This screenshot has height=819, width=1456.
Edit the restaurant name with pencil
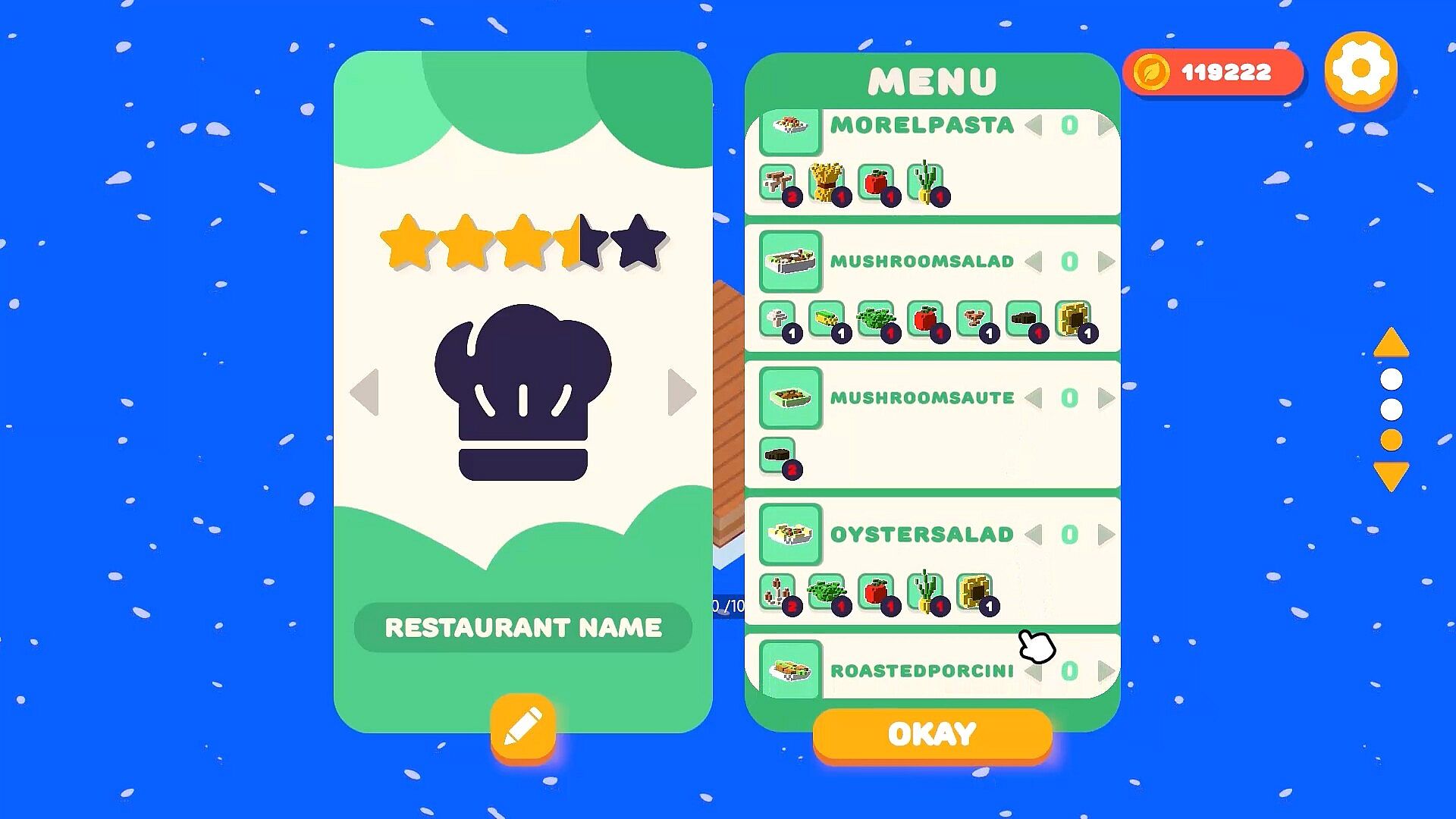point(522,726)
